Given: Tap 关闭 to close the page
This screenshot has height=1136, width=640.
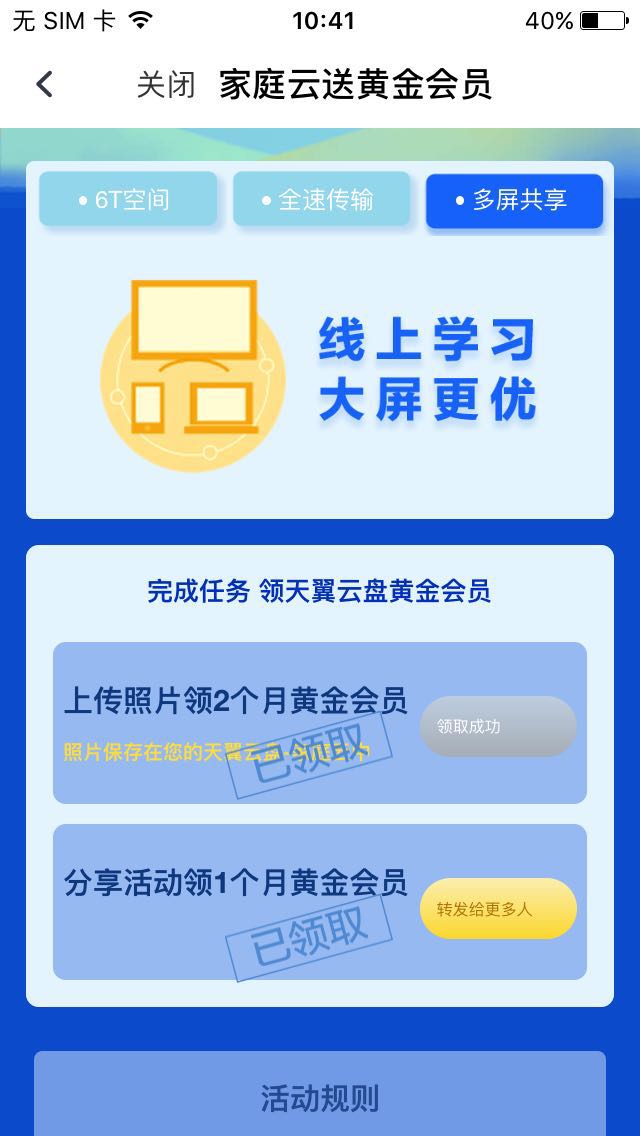Looking at the screenshot, I should [166, 85].
